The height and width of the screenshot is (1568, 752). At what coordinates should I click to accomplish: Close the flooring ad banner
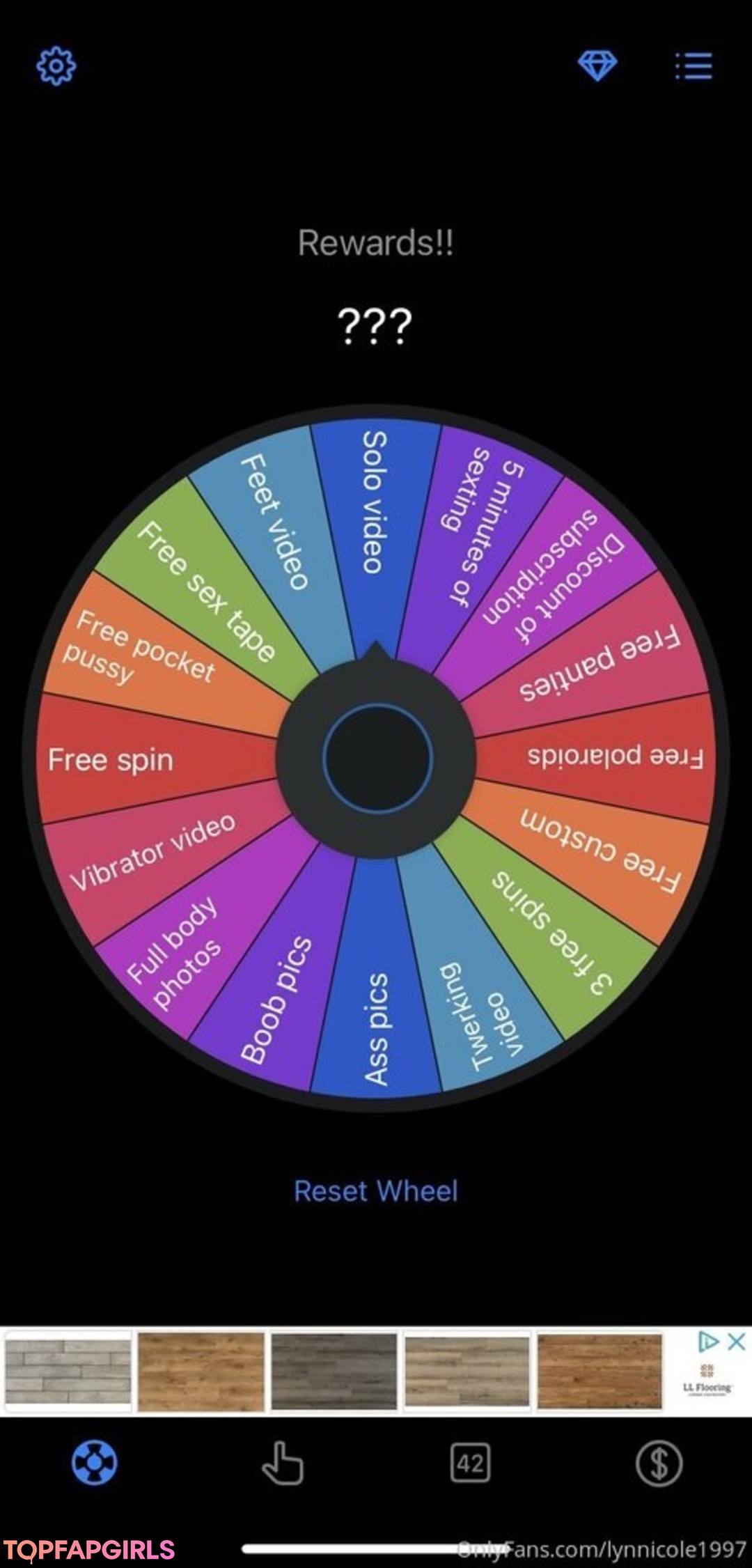pyautogui.click(x=737, y=1341)
